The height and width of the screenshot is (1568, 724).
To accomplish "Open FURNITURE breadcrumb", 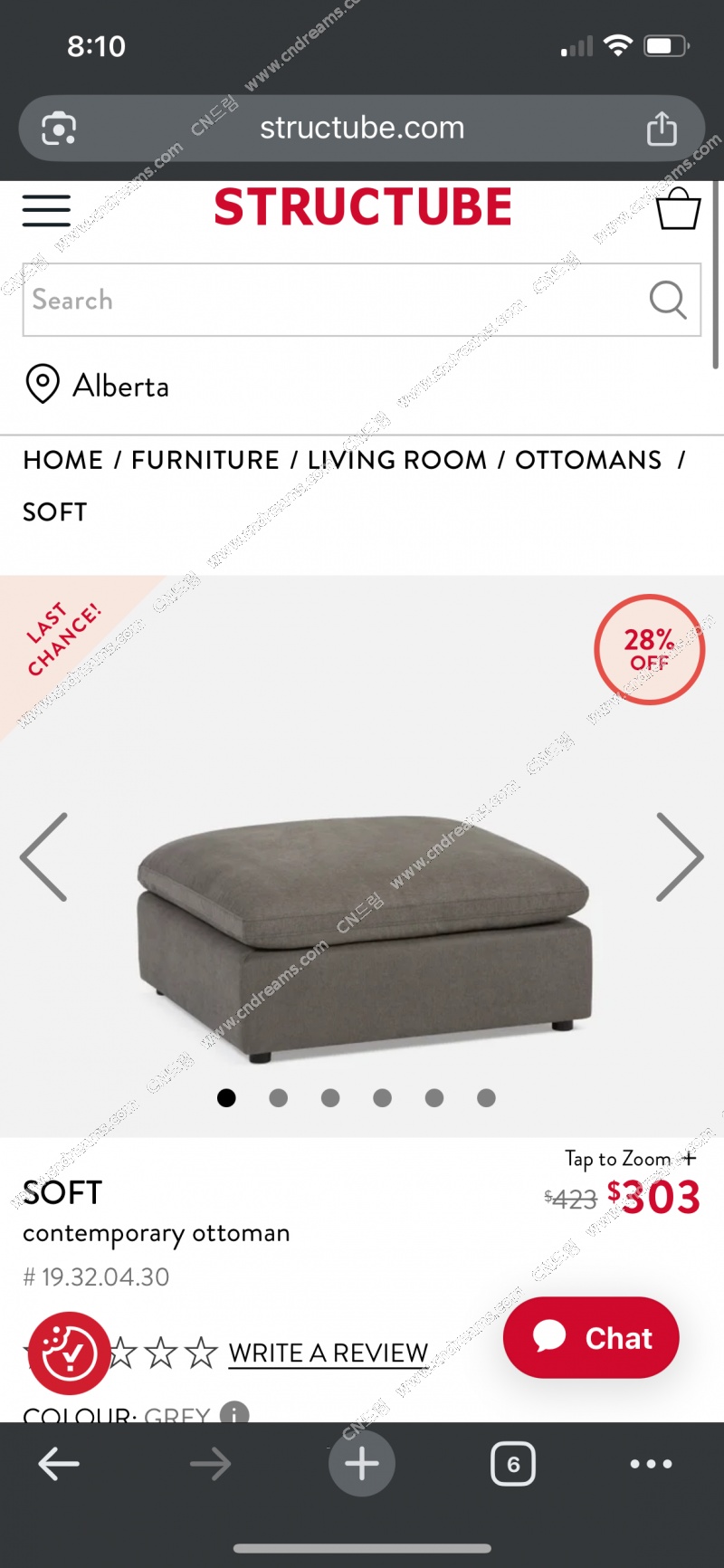I will 205,460.
